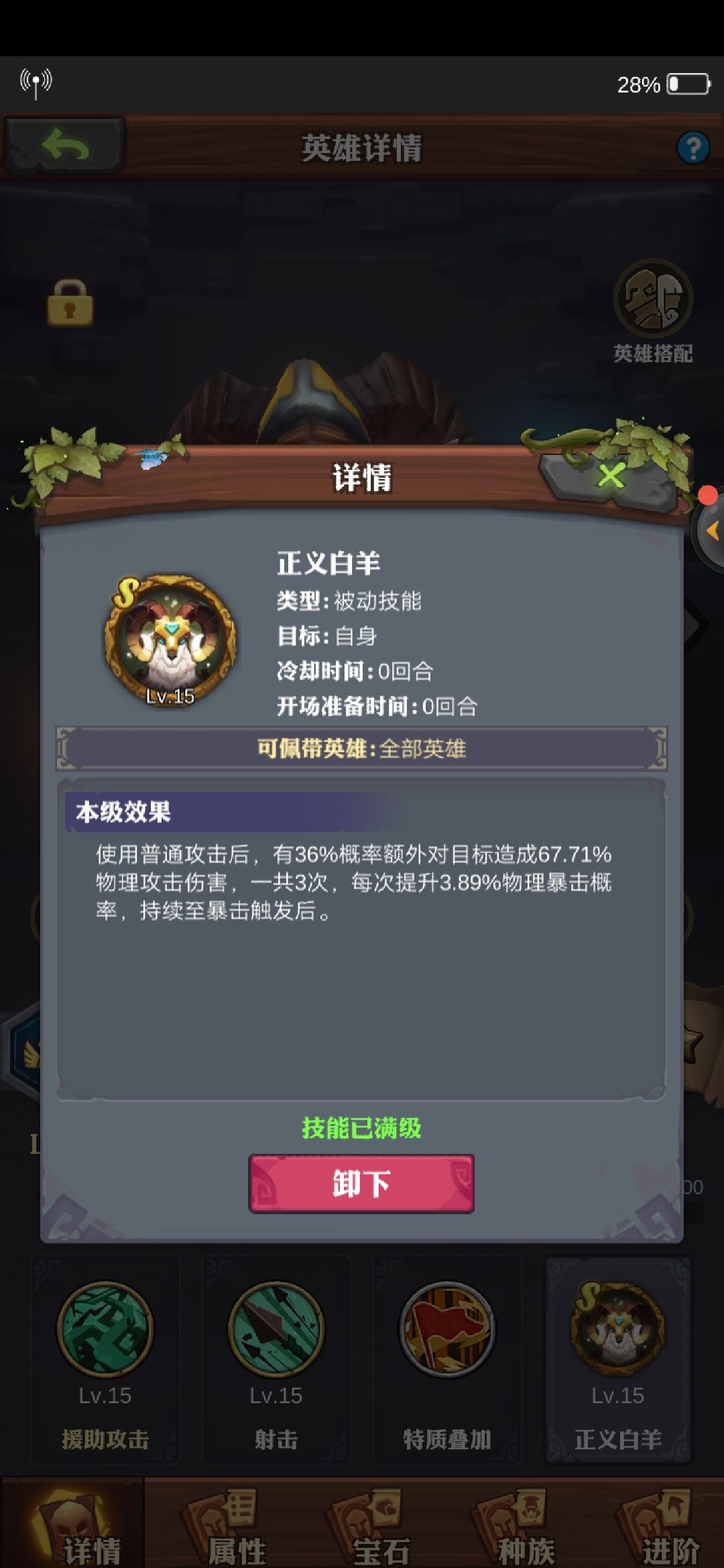This screenshot has height=1568, width=724.
Task: Tap the help question mark icon
Action: [694, 149]
